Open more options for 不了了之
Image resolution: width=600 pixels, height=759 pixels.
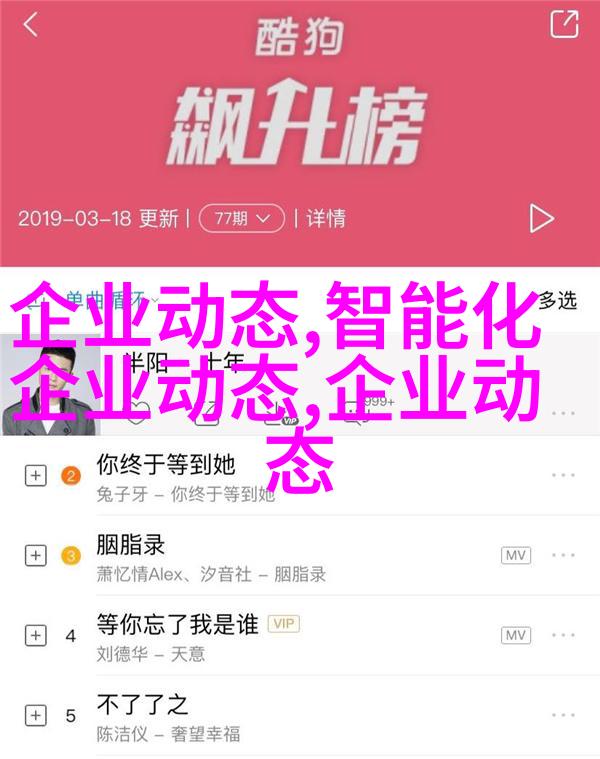563,716
